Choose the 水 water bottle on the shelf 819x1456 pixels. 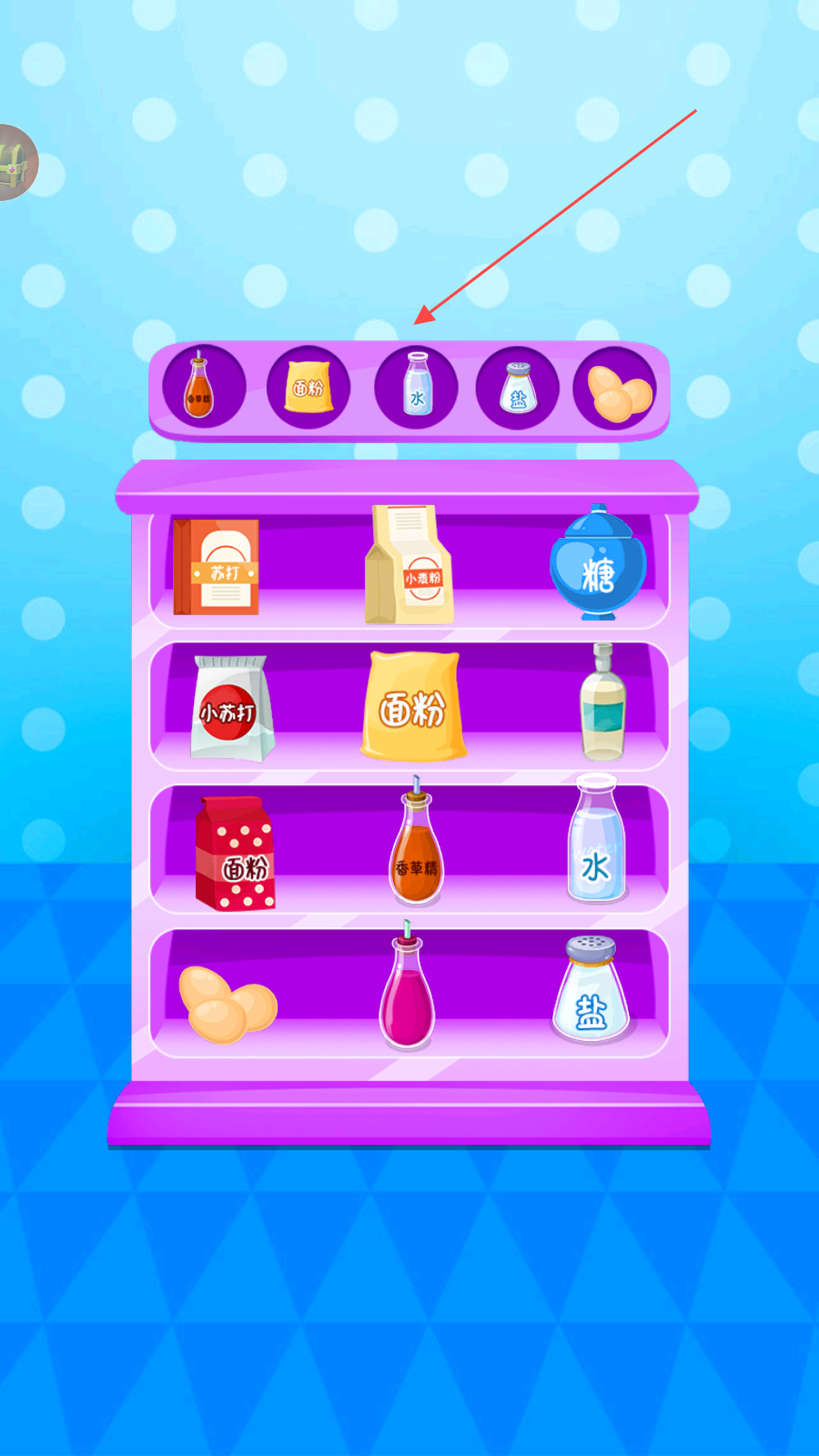tap(597, 843)
